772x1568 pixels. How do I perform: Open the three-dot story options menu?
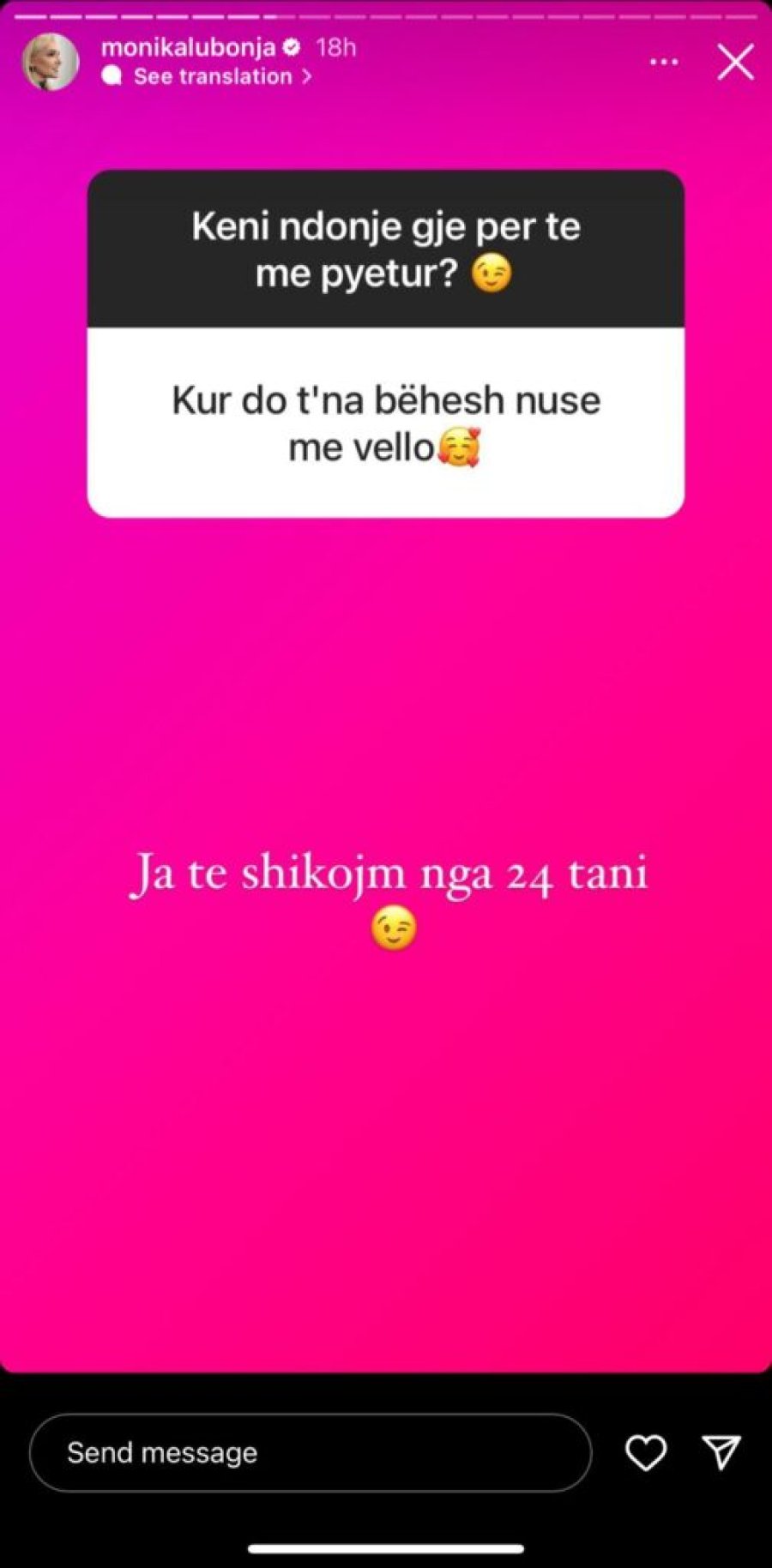click(x=664, y=63)
